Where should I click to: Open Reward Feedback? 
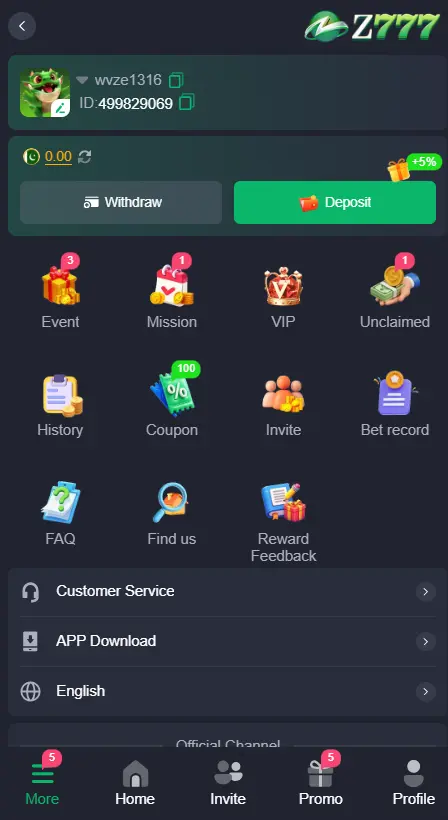283,522
